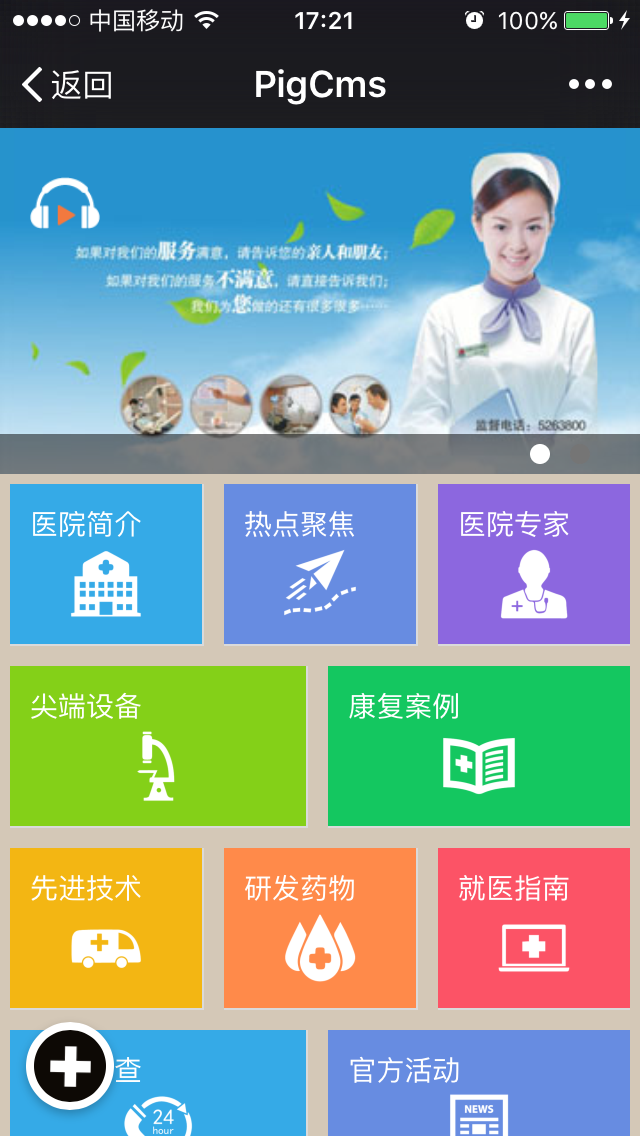640x1136 pixels.
Task: Play audio via the headphone icon
Action: click(x=65, y=205)
